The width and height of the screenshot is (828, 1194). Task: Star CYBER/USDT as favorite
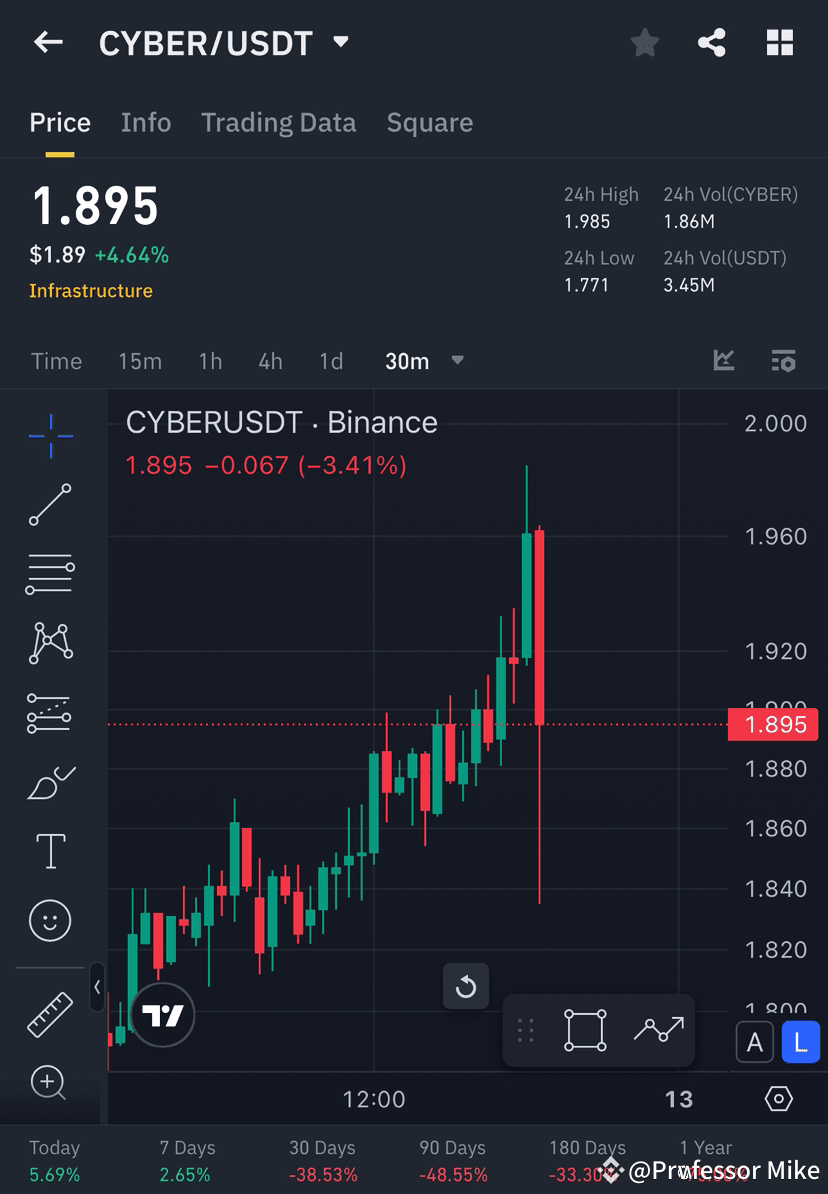tap(644, 42)
